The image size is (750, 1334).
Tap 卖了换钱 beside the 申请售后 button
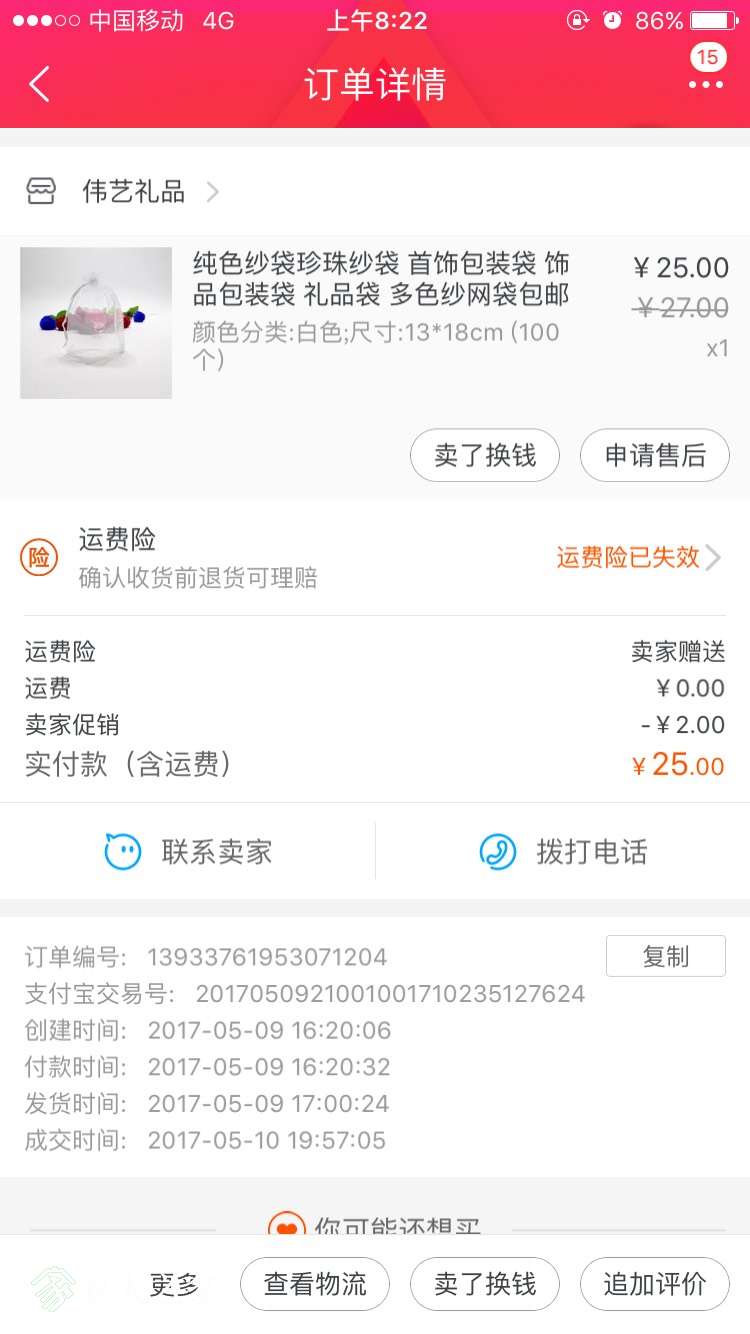point(484,456)
